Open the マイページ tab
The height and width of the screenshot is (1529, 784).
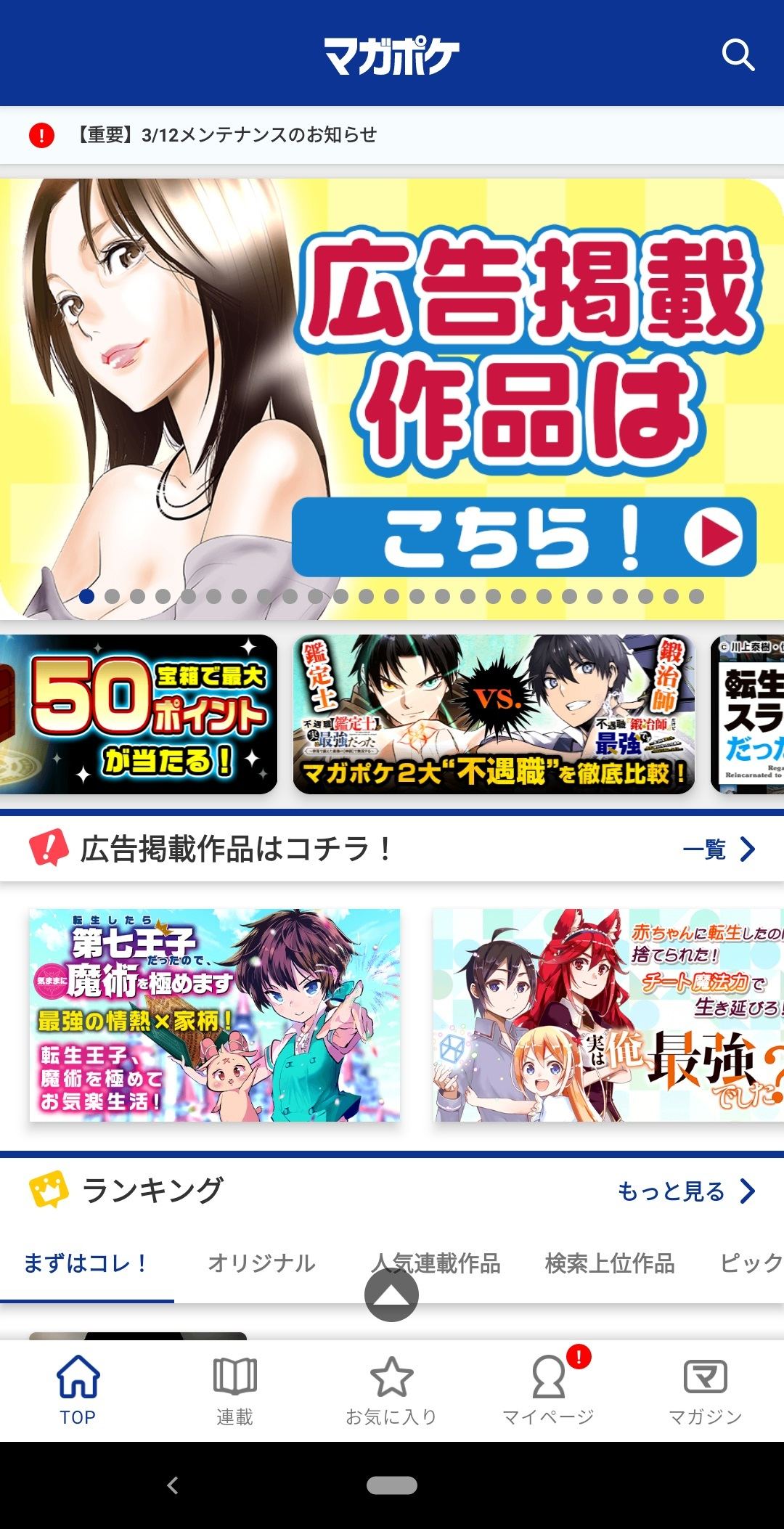549,1390
